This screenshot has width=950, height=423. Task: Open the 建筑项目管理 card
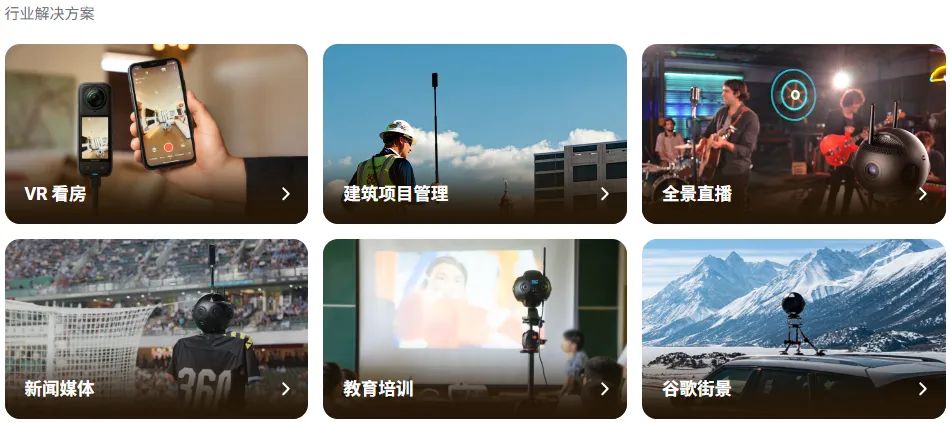tap(474, 134)
